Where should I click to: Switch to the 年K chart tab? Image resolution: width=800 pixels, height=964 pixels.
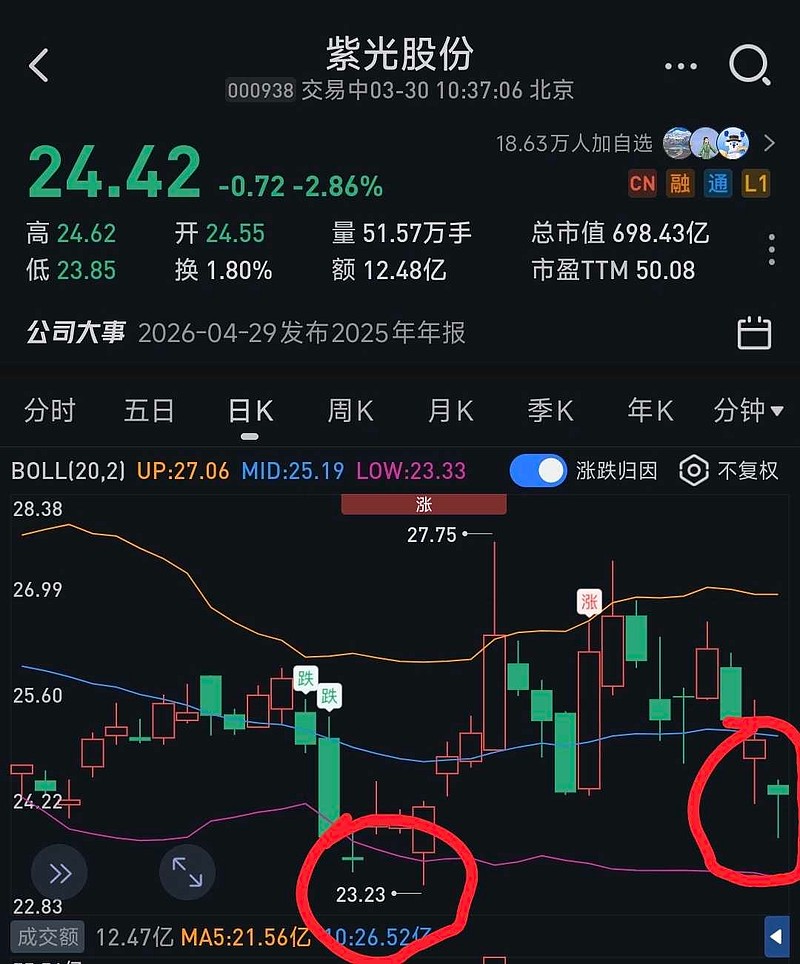coord(650,410)
